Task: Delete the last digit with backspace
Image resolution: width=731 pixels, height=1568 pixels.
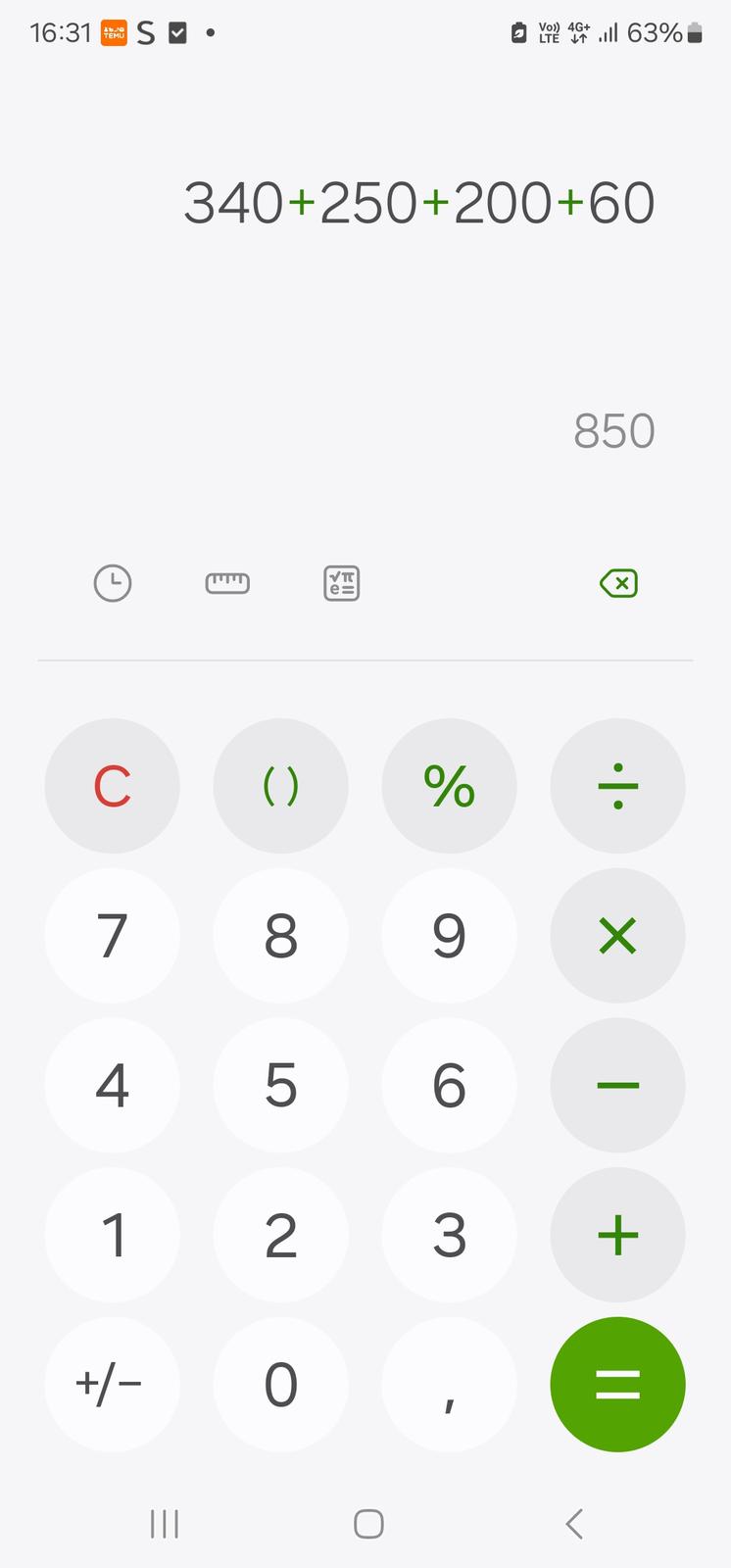Action: (x=618, y=583)
